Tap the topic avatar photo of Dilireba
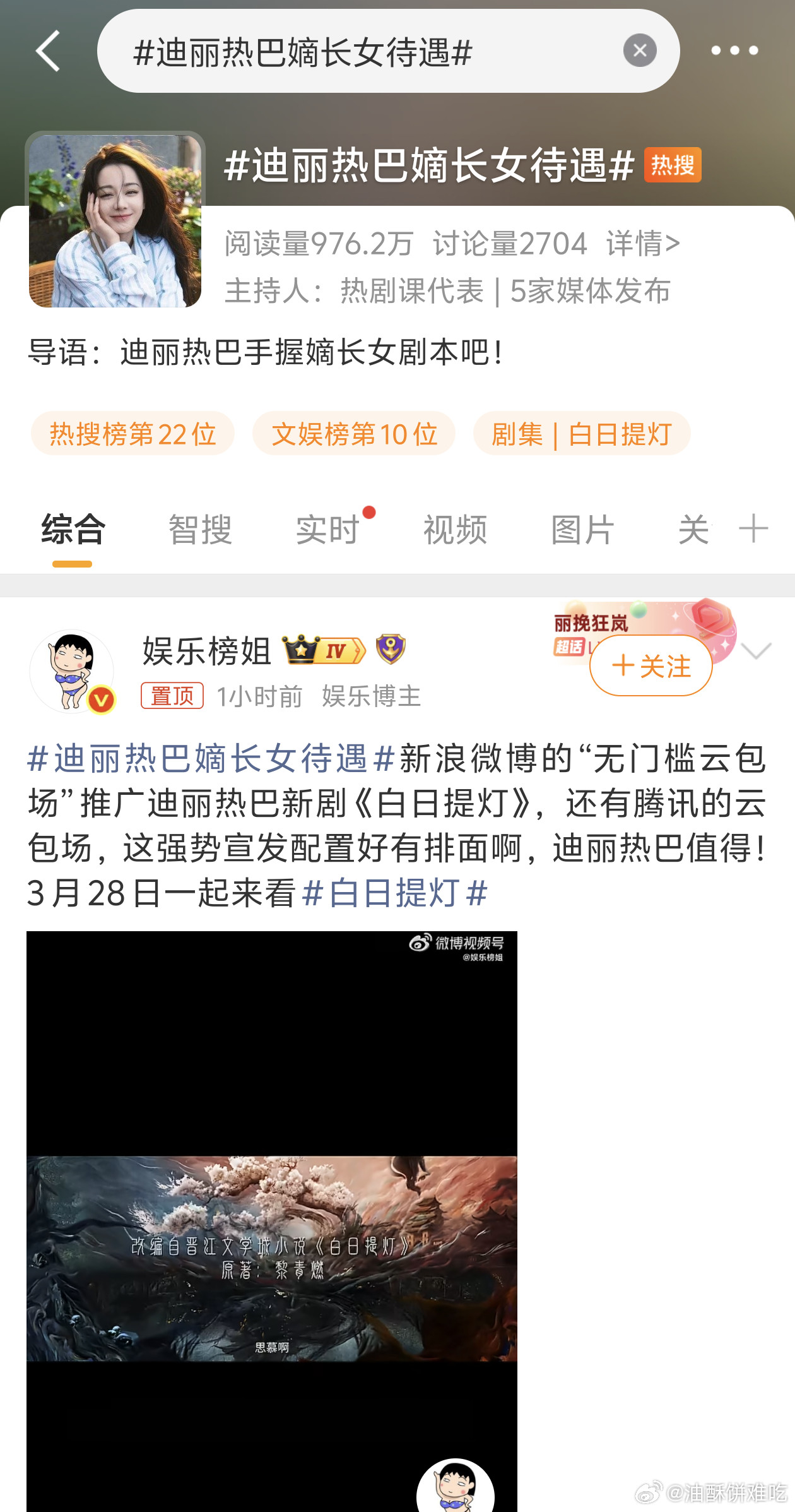The height and width of the screenshot is (1512, 795). (117, 221)
